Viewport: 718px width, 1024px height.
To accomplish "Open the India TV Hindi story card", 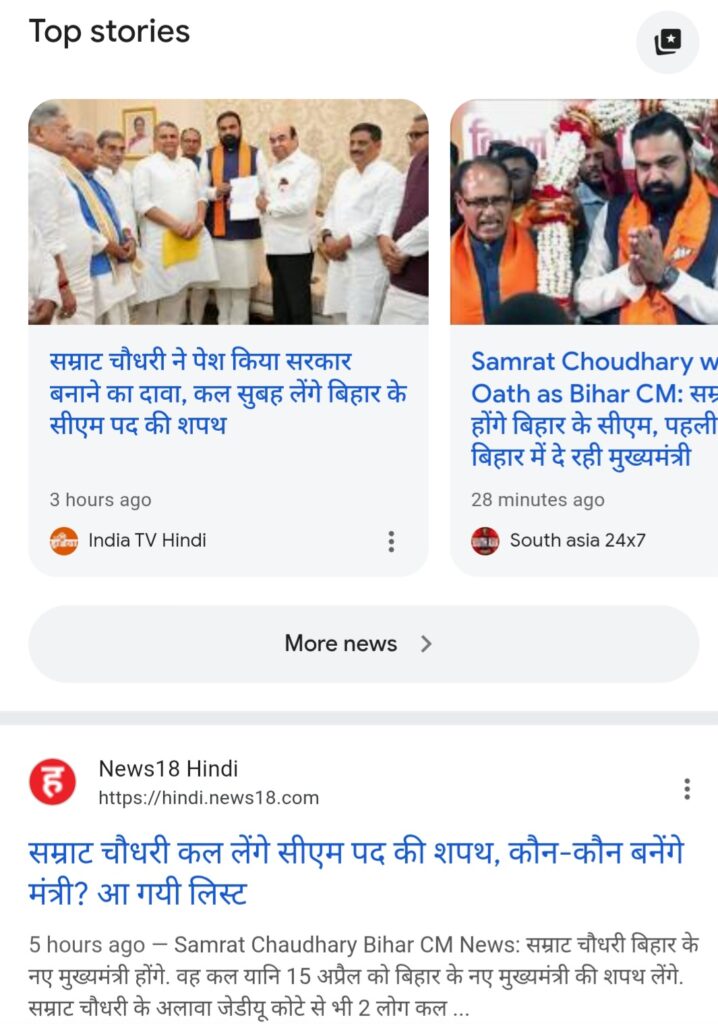I will (228, 392).
